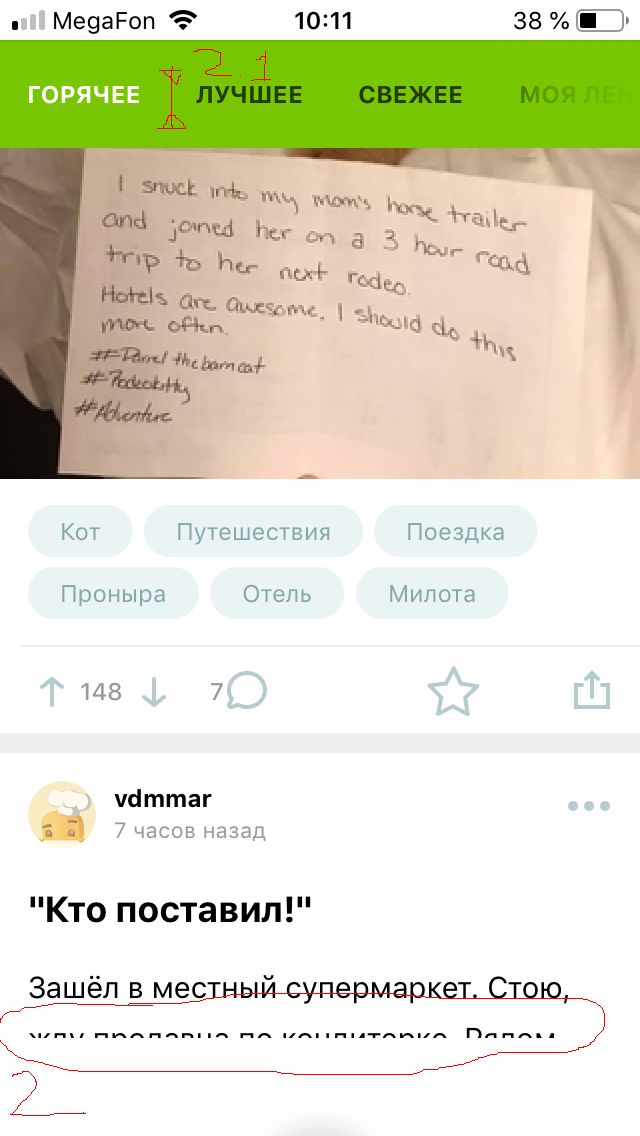This screenshot has width=640, height=1136.
Task: Open the three-dot menu on vdmmar's post
Action: pyautogui.click(x=589, y=806)
